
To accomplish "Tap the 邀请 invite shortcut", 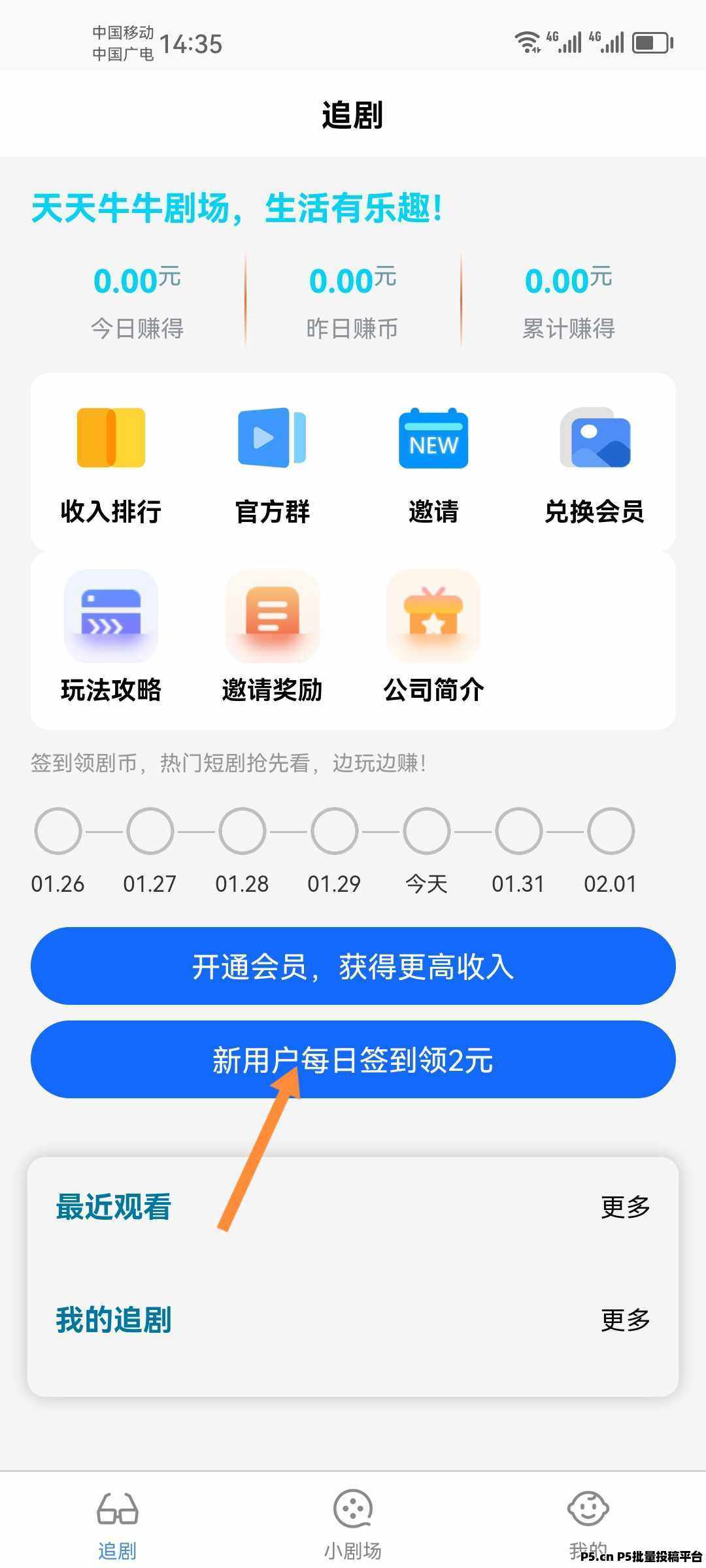I will click(x=433, y=464).
